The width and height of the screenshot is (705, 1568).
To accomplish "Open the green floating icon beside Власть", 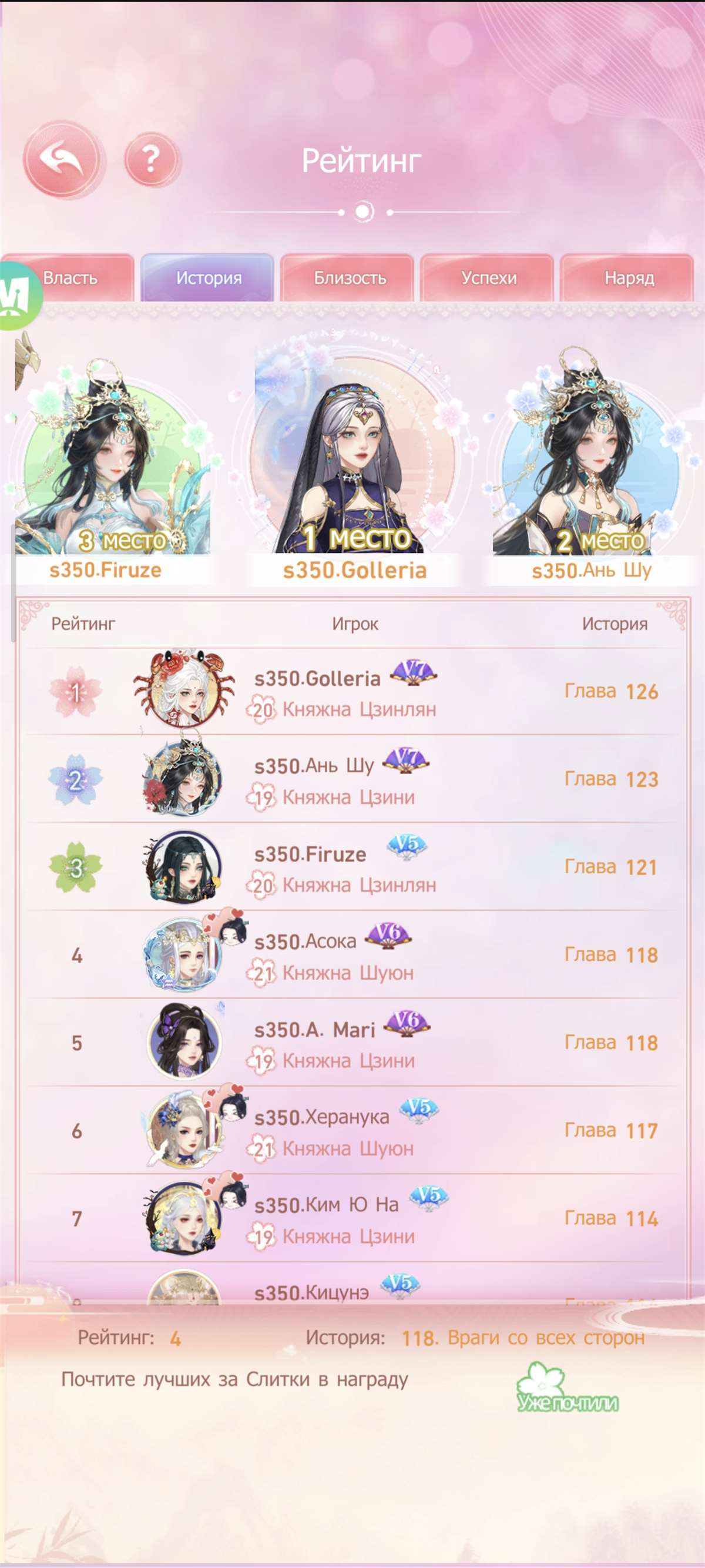I will click(x=18, y=296).
